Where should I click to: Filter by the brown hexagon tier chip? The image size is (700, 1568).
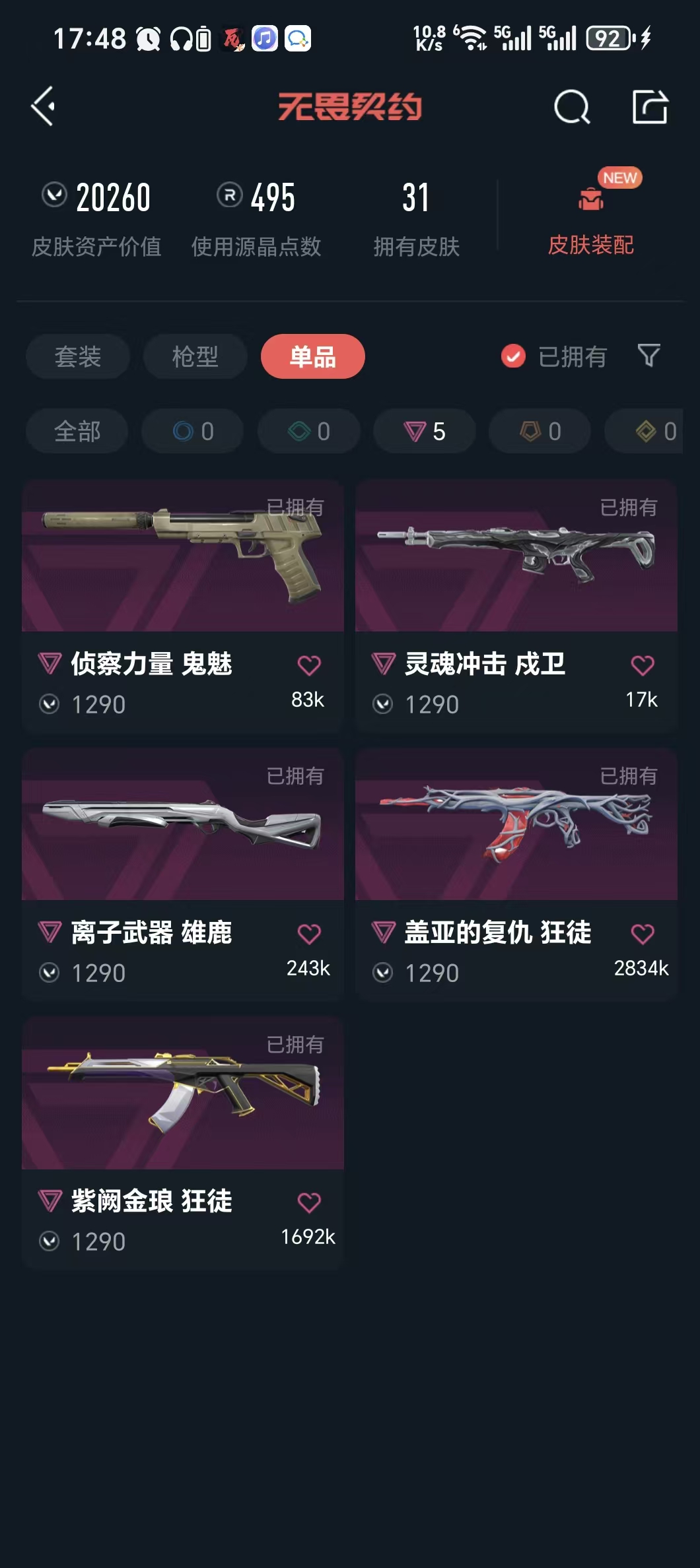pos(540,432)
